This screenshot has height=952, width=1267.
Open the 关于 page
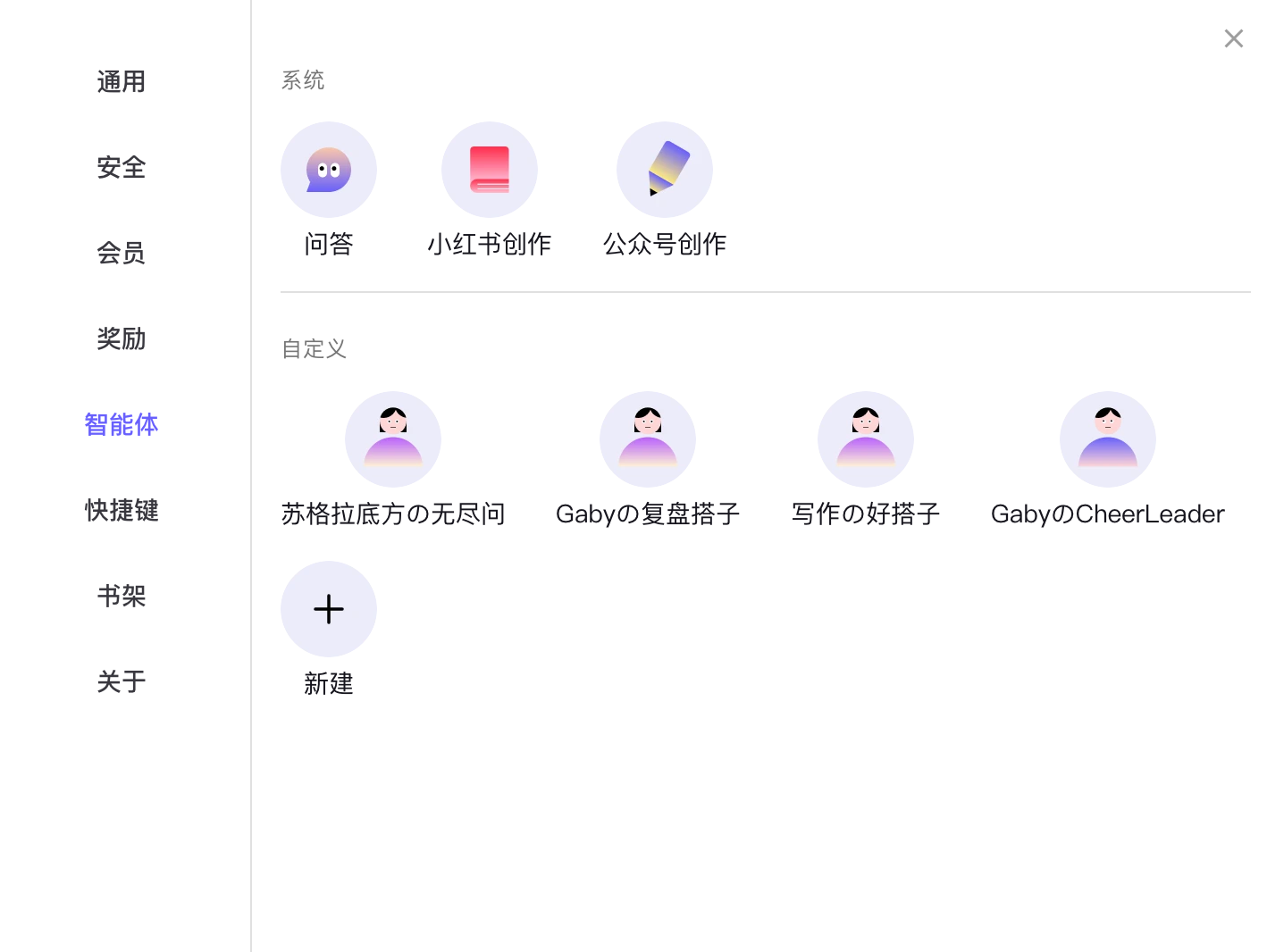[x=122, y=681]
